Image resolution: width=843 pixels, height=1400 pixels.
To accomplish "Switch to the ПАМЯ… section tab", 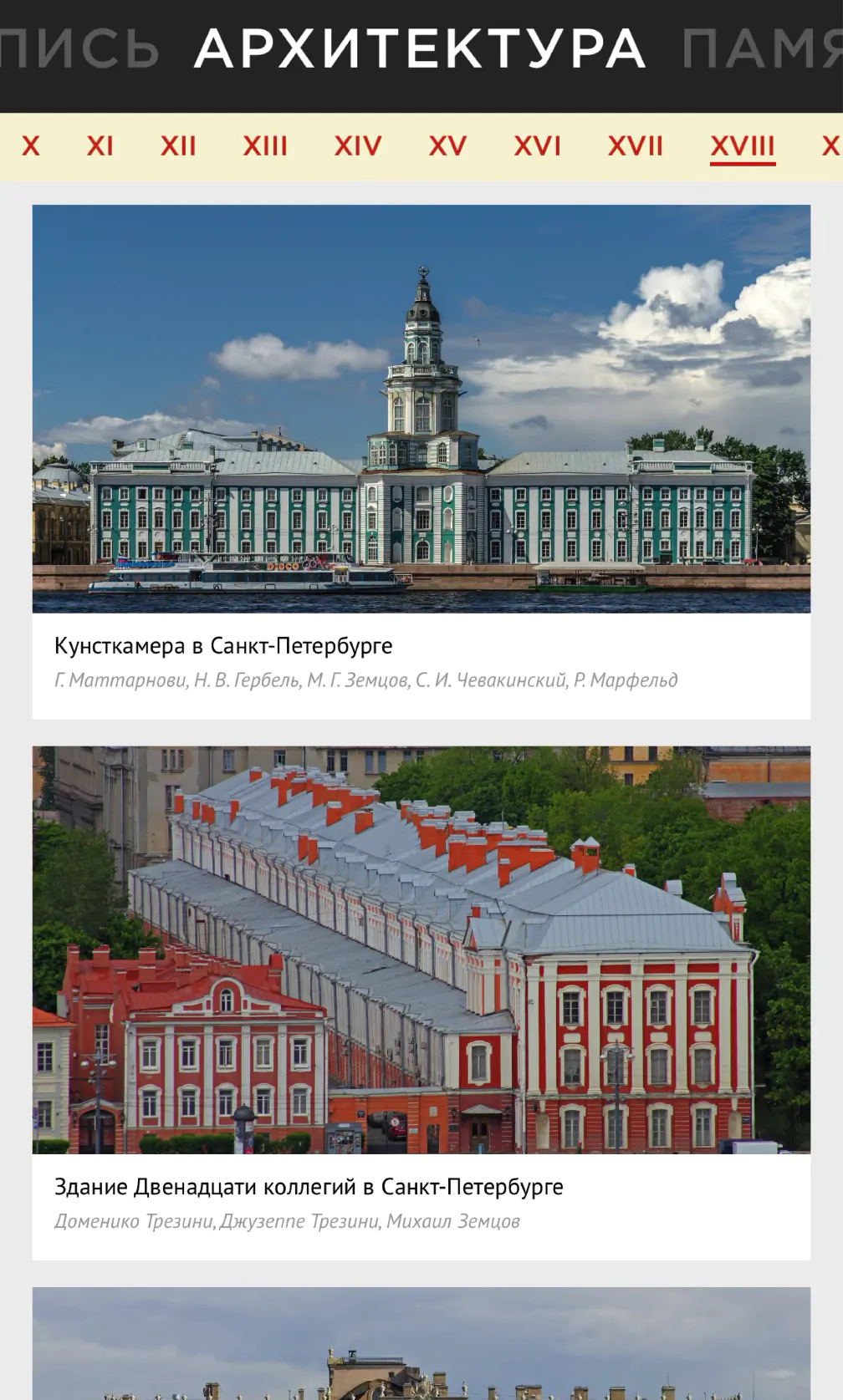I will point(763,48).
